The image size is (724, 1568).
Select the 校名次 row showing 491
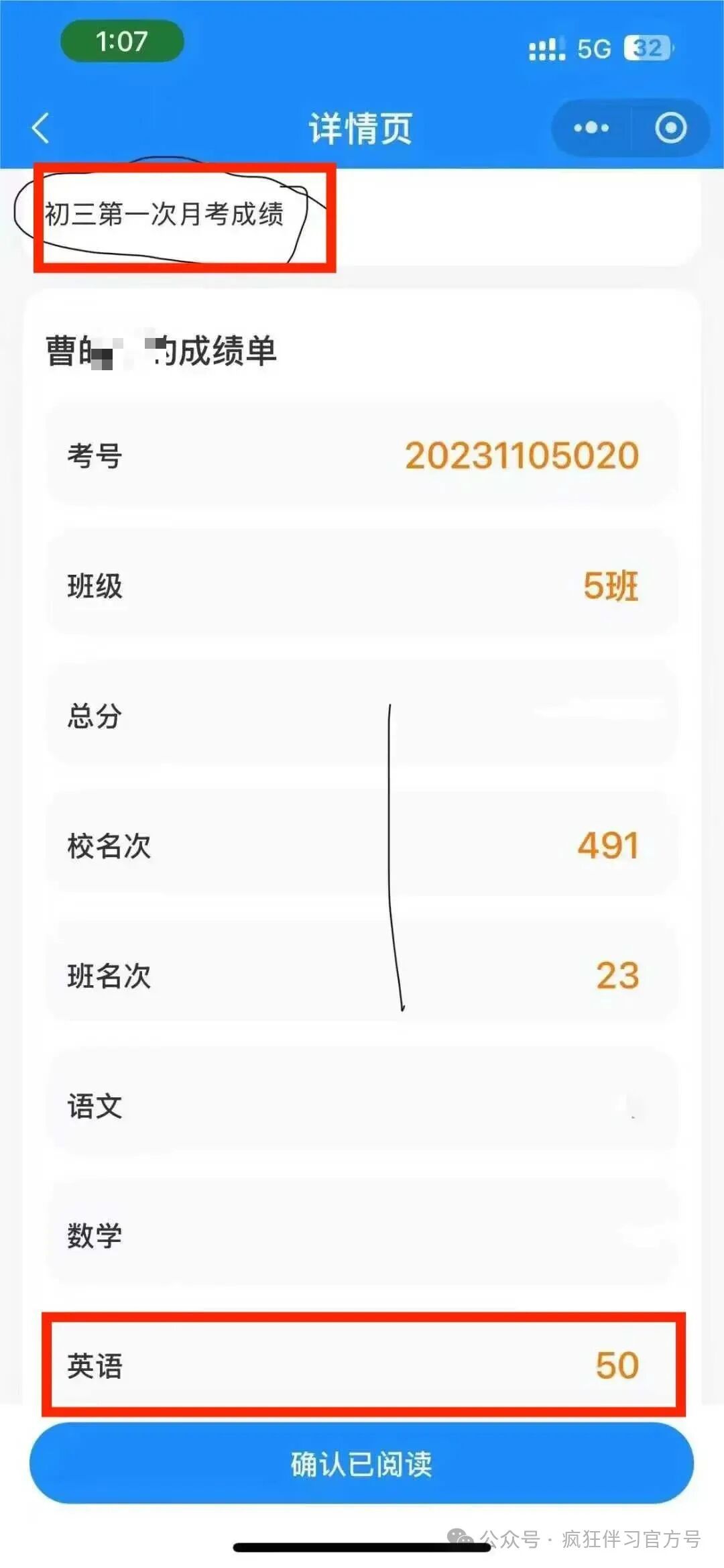pos(362,846)
